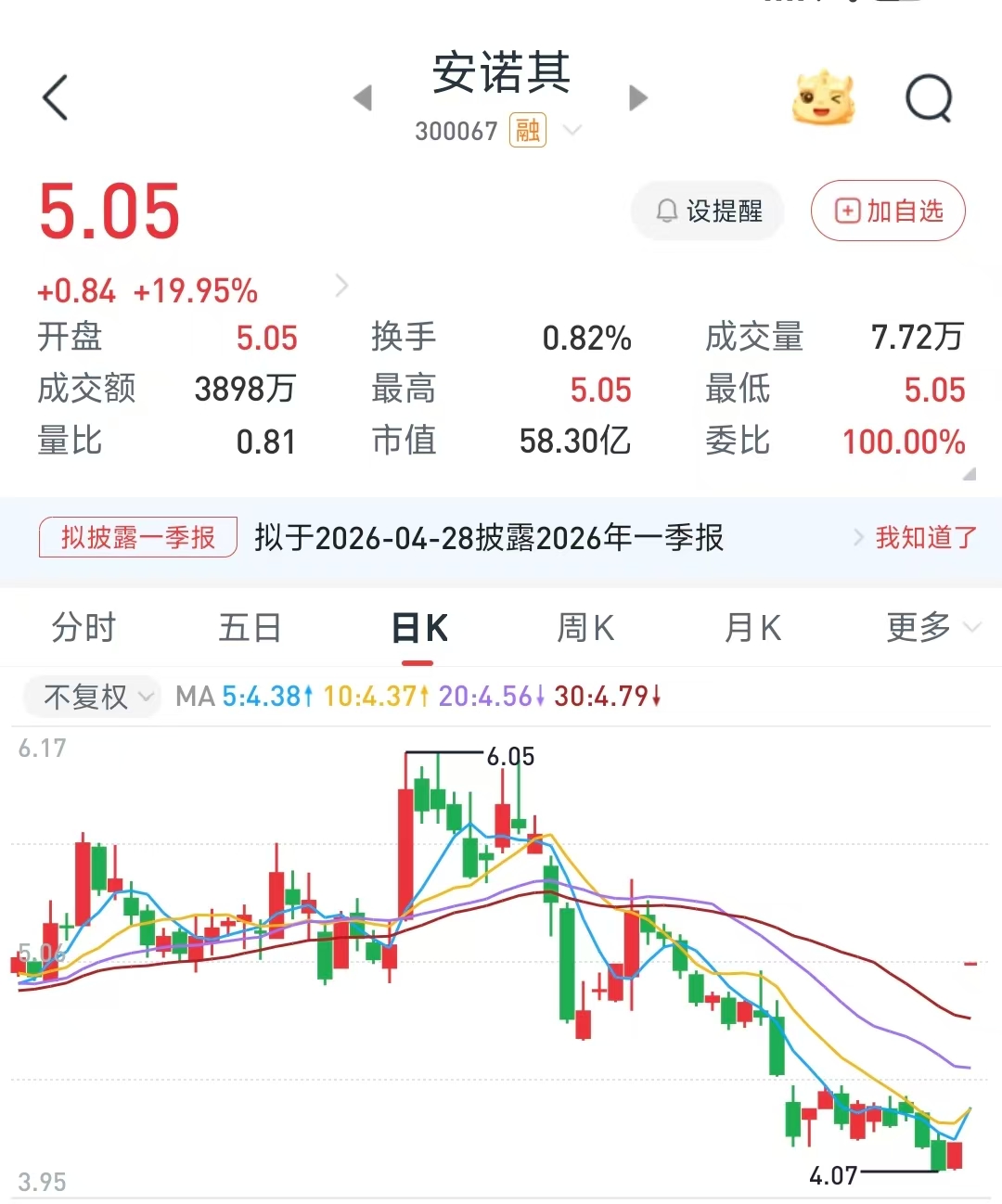Open the 拟披露一季报 disclosure tag

pos(138,537)
